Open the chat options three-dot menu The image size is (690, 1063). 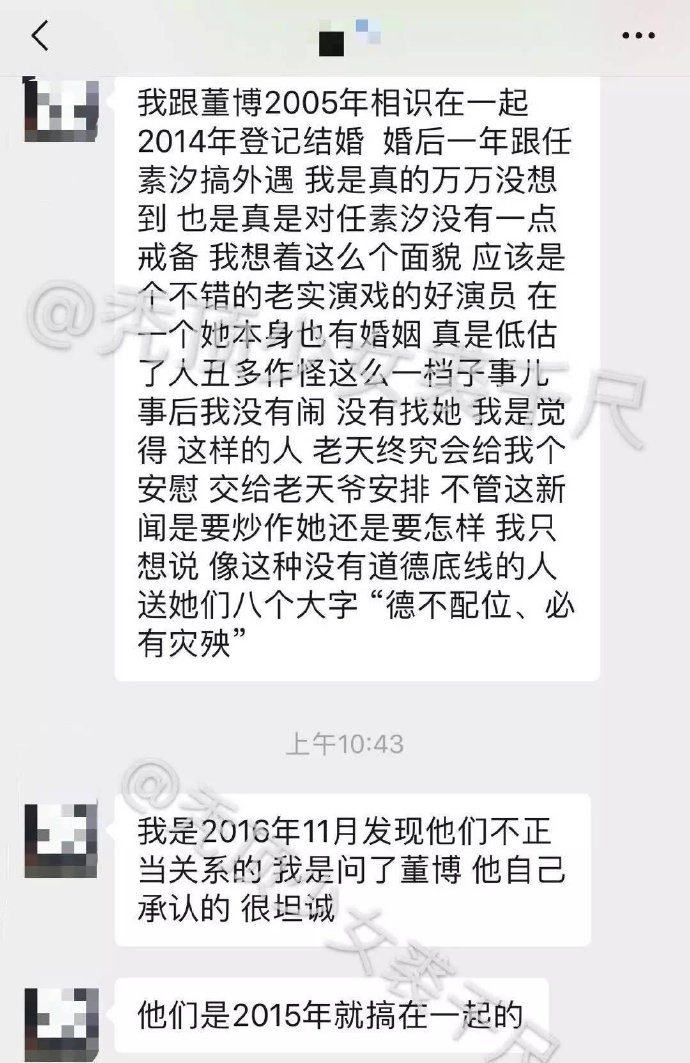coord(638,36)
